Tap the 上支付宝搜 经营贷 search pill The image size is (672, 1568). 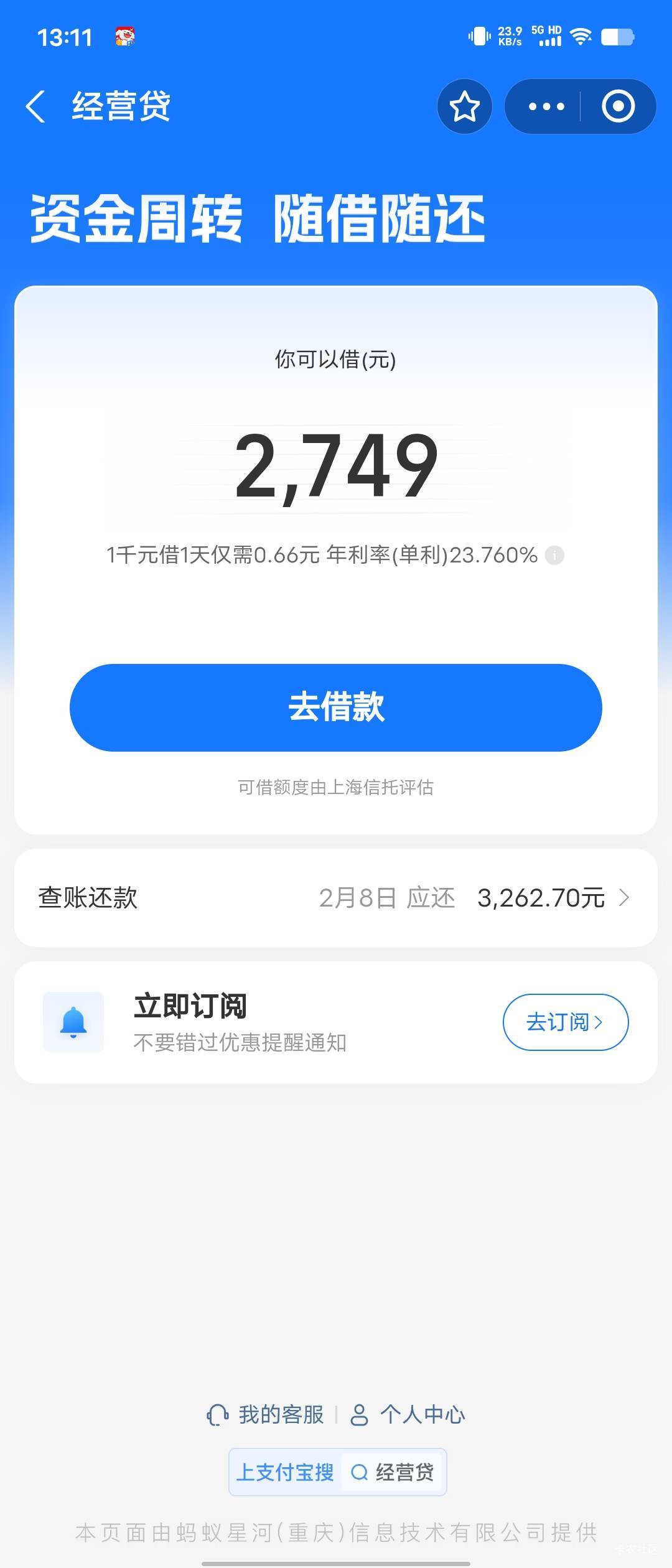pyautogui.click(x=337, y=1472)
